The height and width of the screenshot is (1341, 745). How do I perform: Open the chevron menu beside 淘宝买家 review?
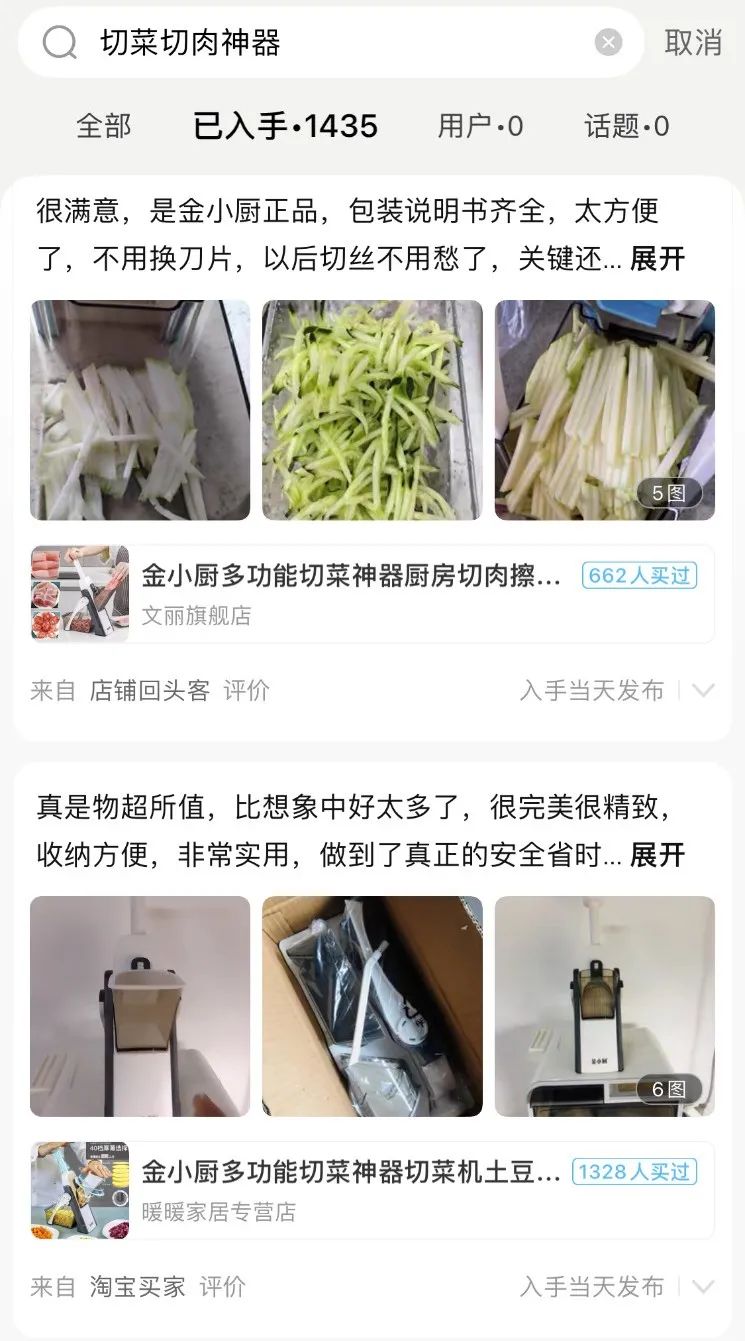click(704, 1286)
